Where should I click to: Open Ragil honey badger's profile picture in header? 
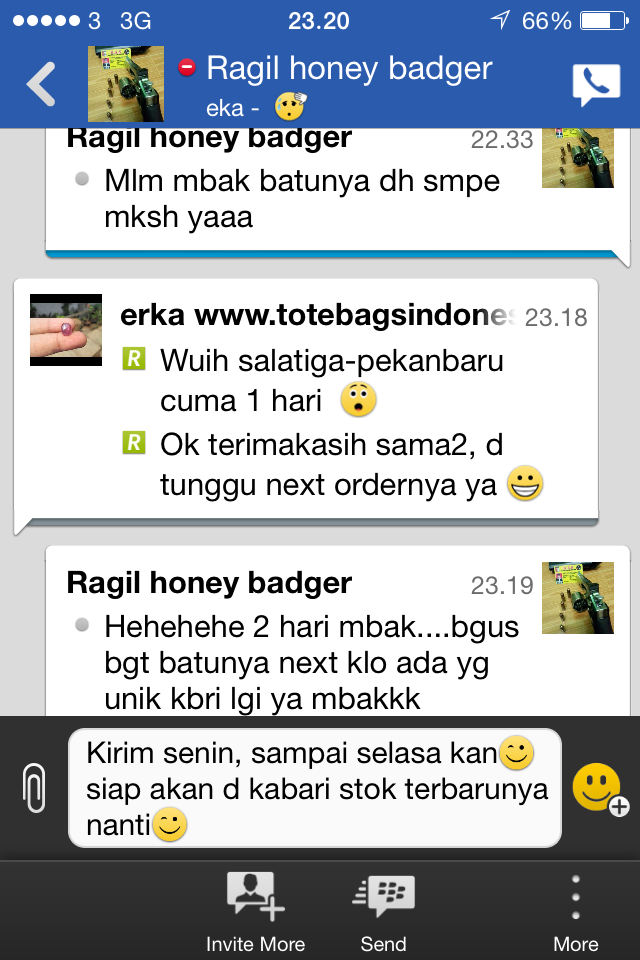[126, 84]
